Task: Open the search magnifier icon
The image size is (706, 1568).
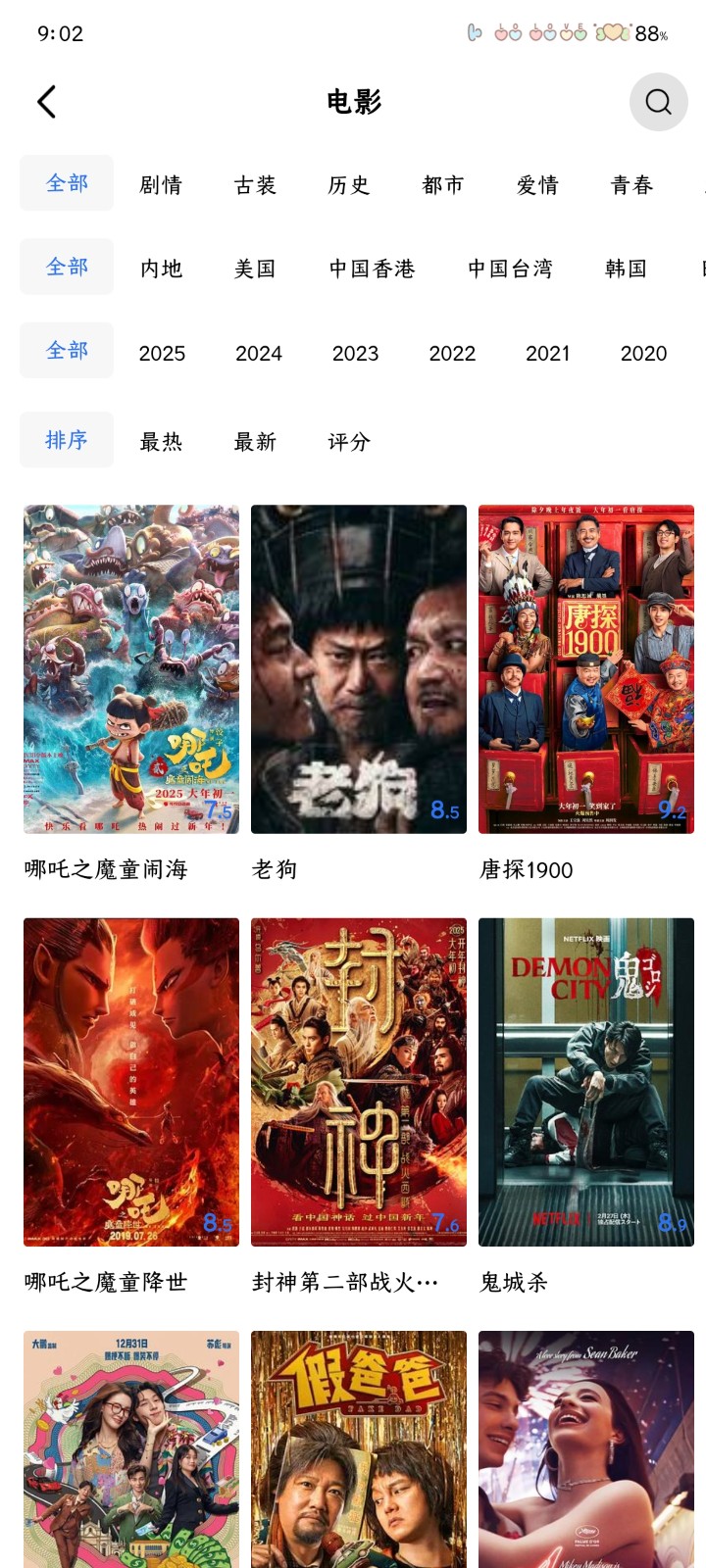Action: click(x=658, y=102)
